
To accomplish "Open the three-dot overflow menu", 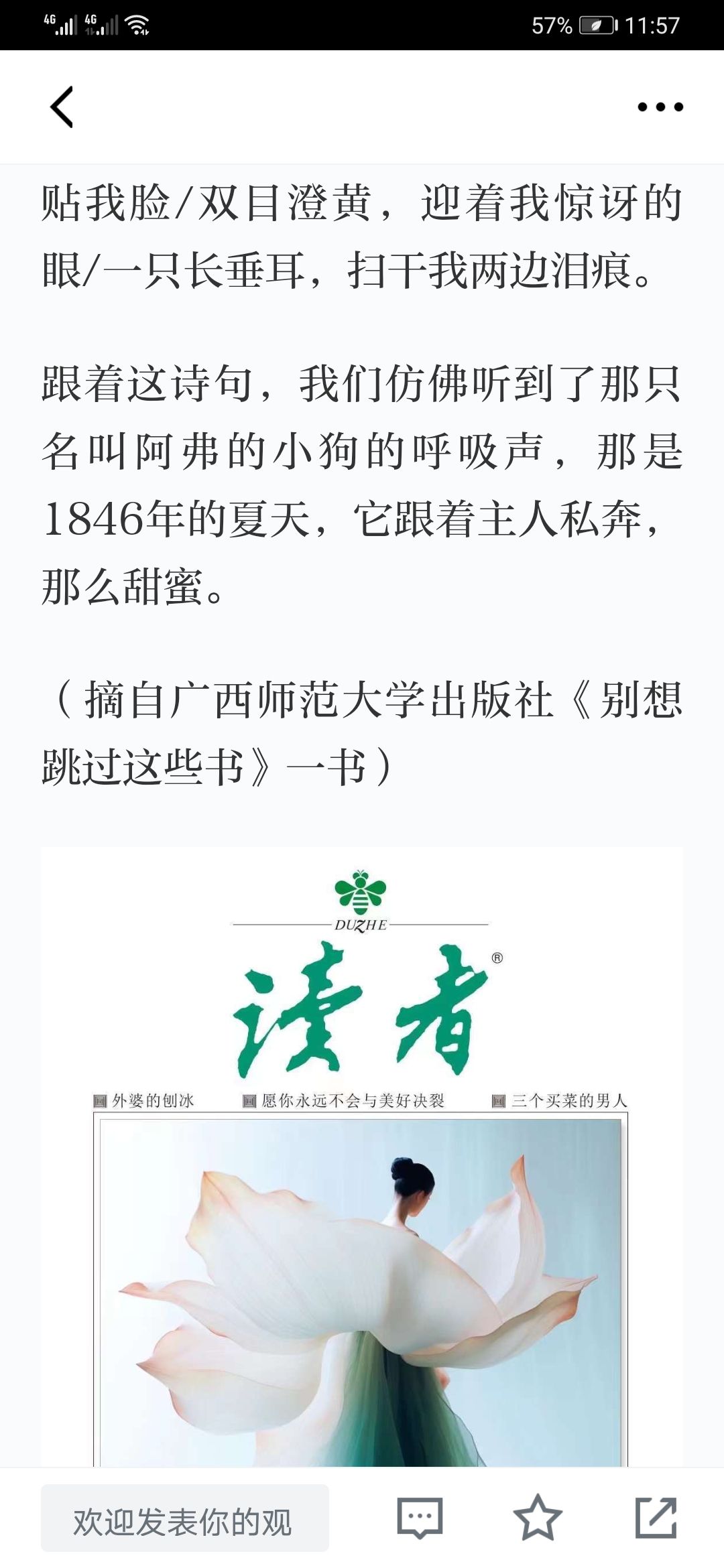I will 660,107.
